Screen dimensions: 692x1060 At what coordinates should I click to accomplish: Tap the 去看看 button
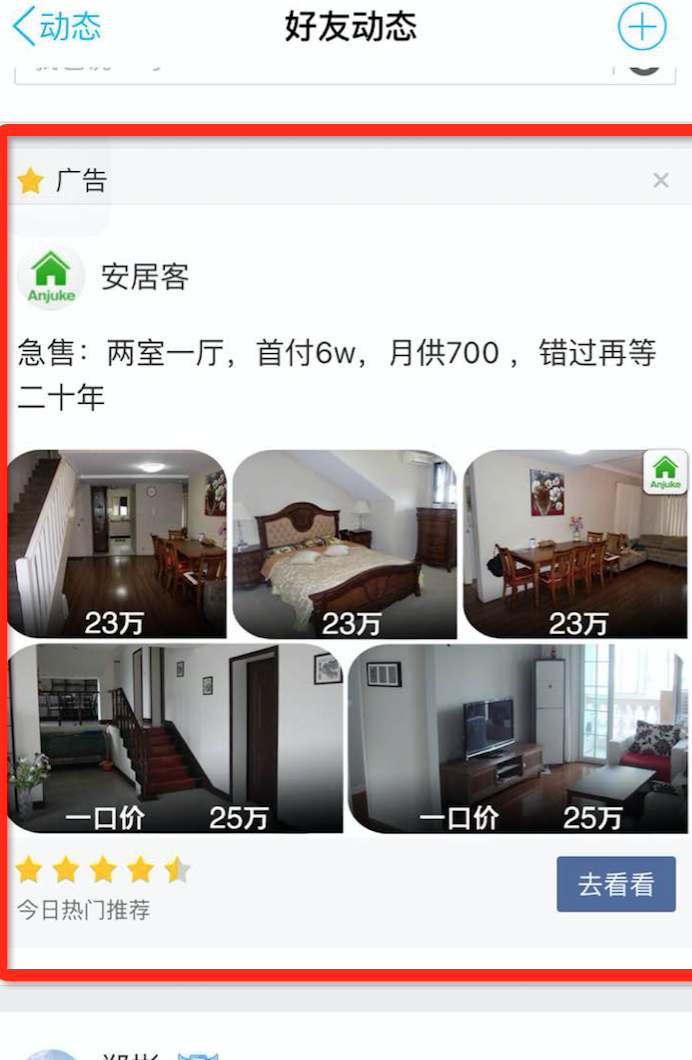pyautogui.click(x=615, y=885)
